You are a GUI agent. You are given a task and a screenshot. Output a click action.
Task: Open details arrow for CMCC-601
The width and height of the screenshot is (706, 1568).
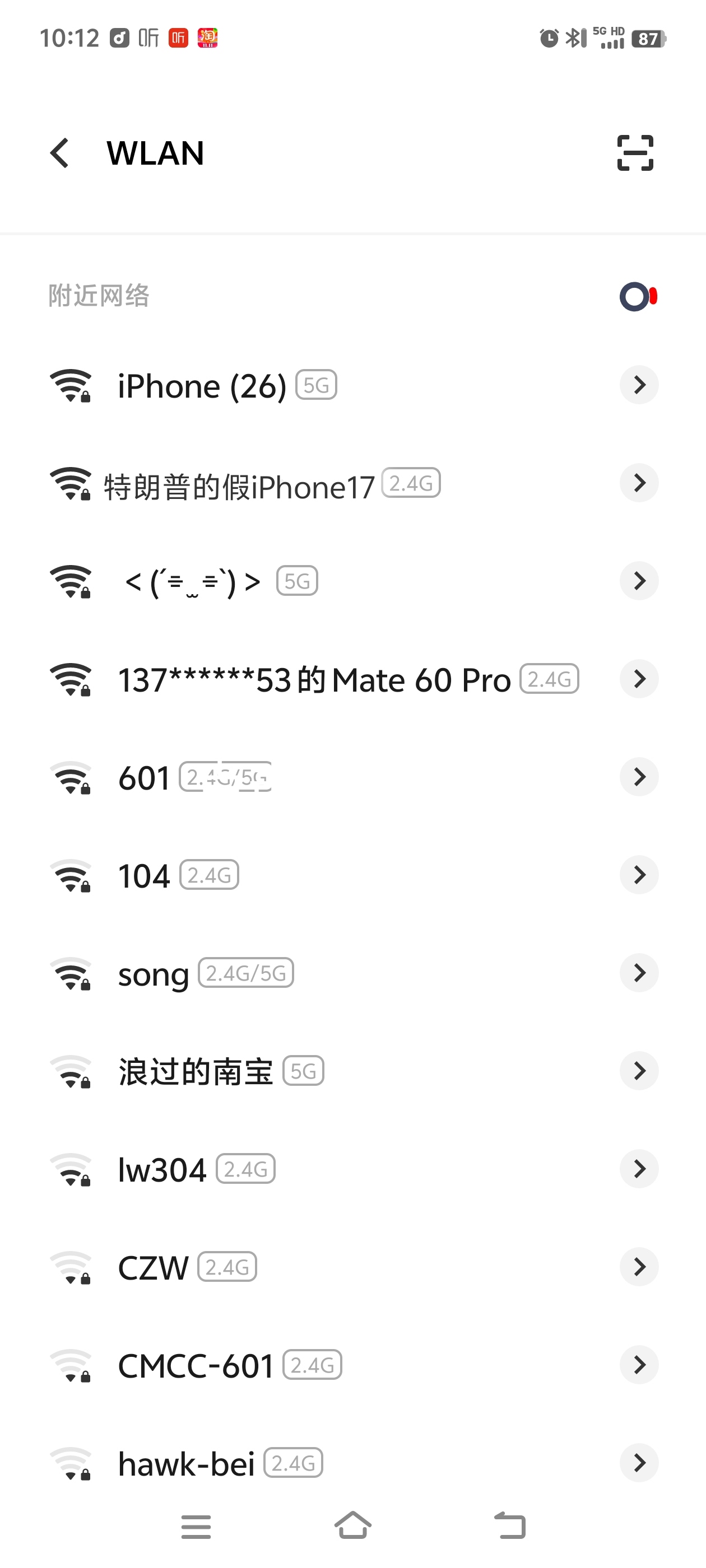coord(638,1365)
